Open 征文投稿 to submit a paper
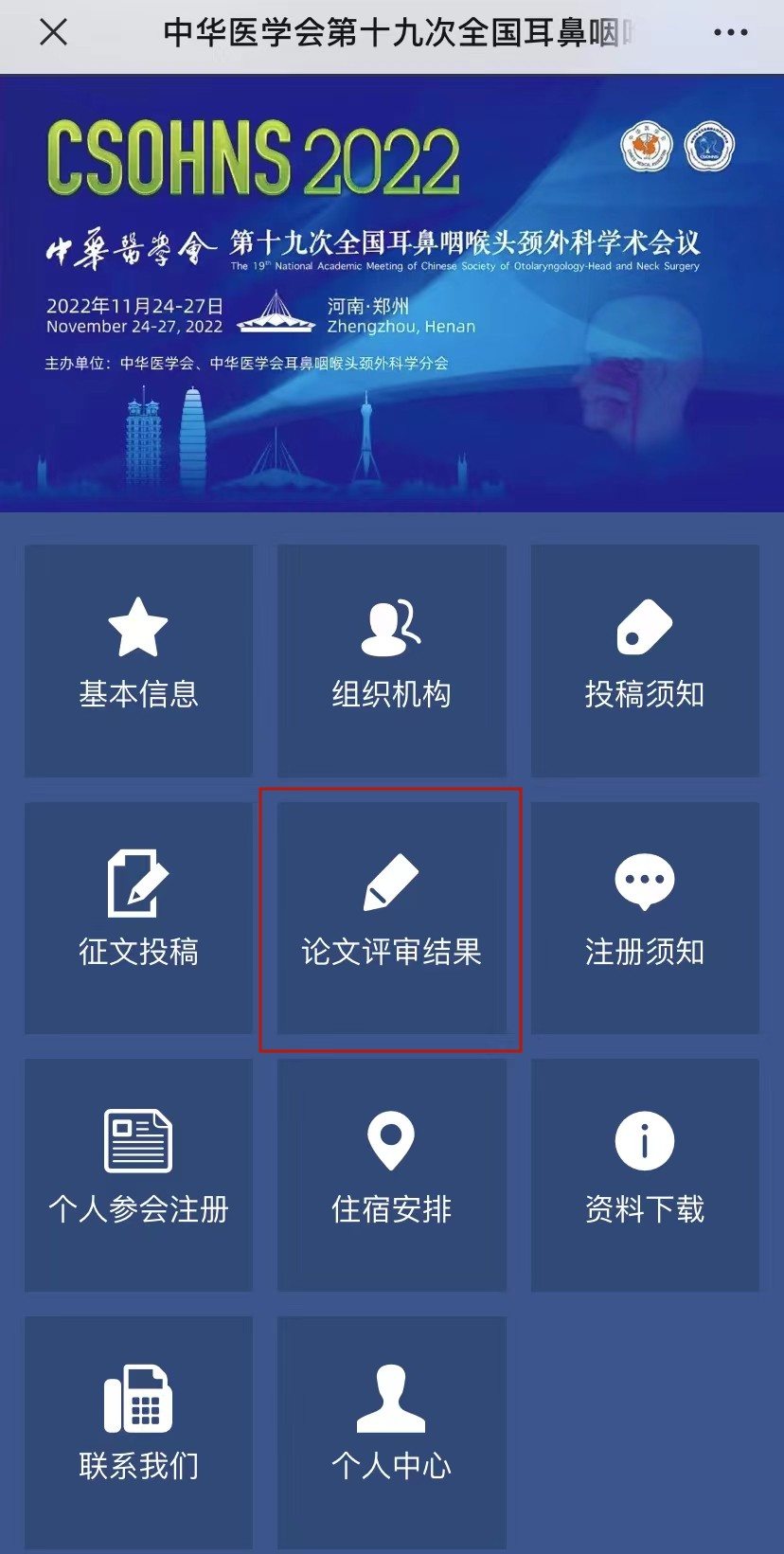The image size is (784, 1554). [138, 918]
